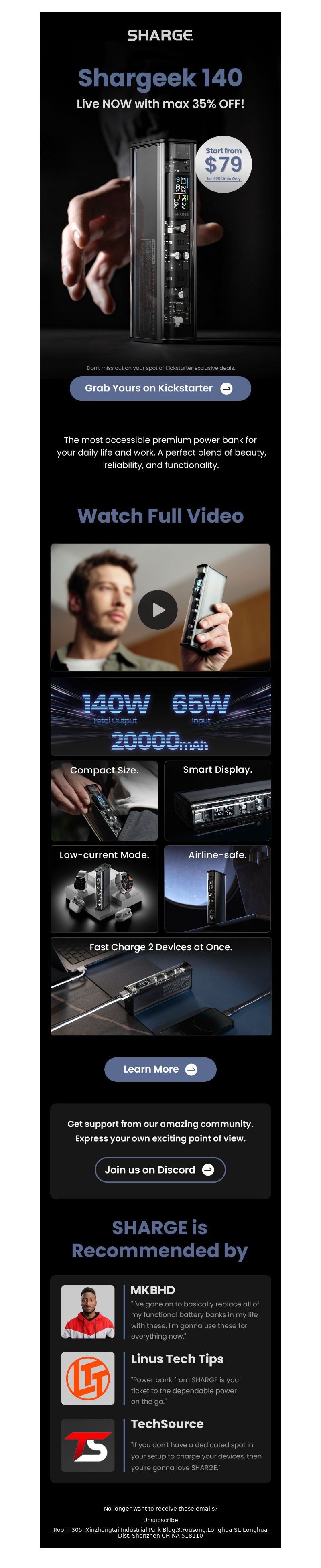The height and width of the screenshot is (1568, 321).
Task: Tap the Unsubscribe link
Action: (160, 1519)
